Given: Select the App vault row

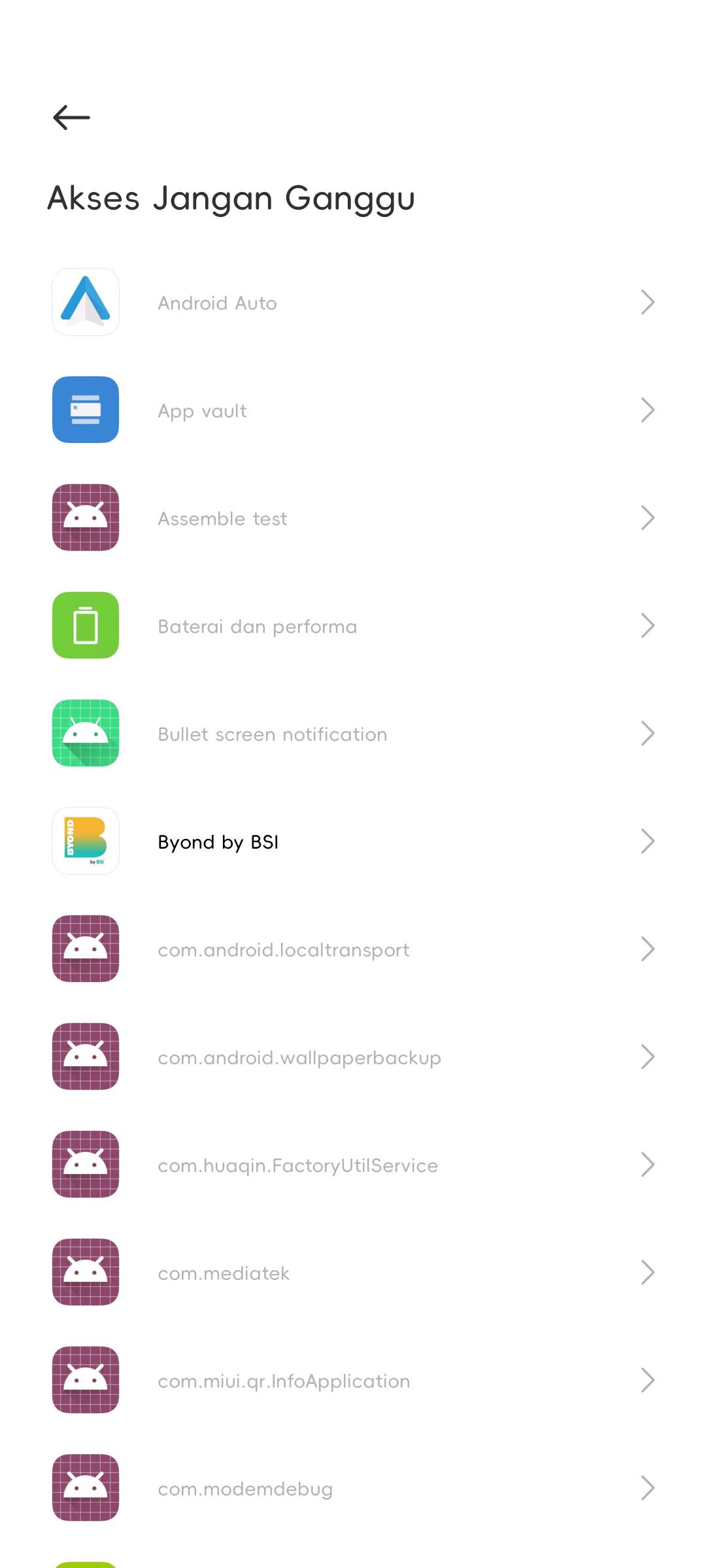Looking at the screenshot, I should [353, 410].
